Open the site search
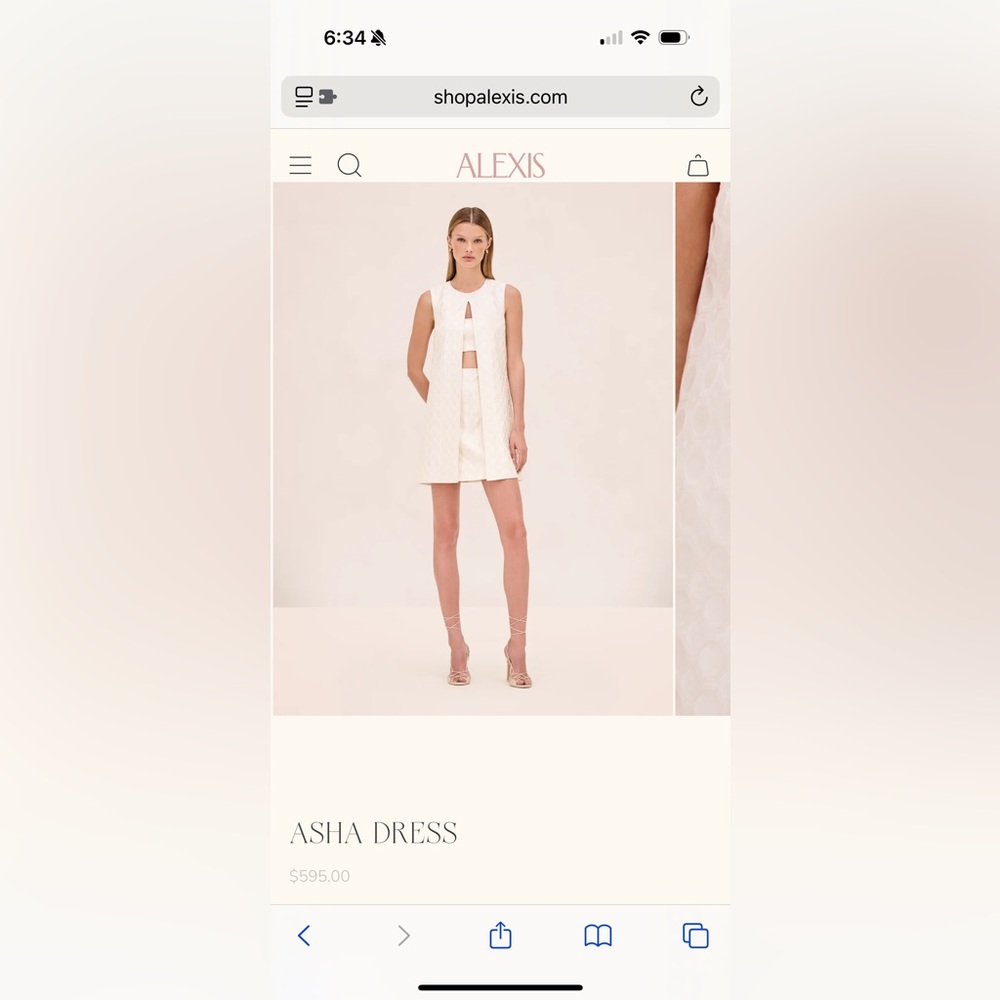The height and width of the screenshot is (1000, 1000). (349, 165)
